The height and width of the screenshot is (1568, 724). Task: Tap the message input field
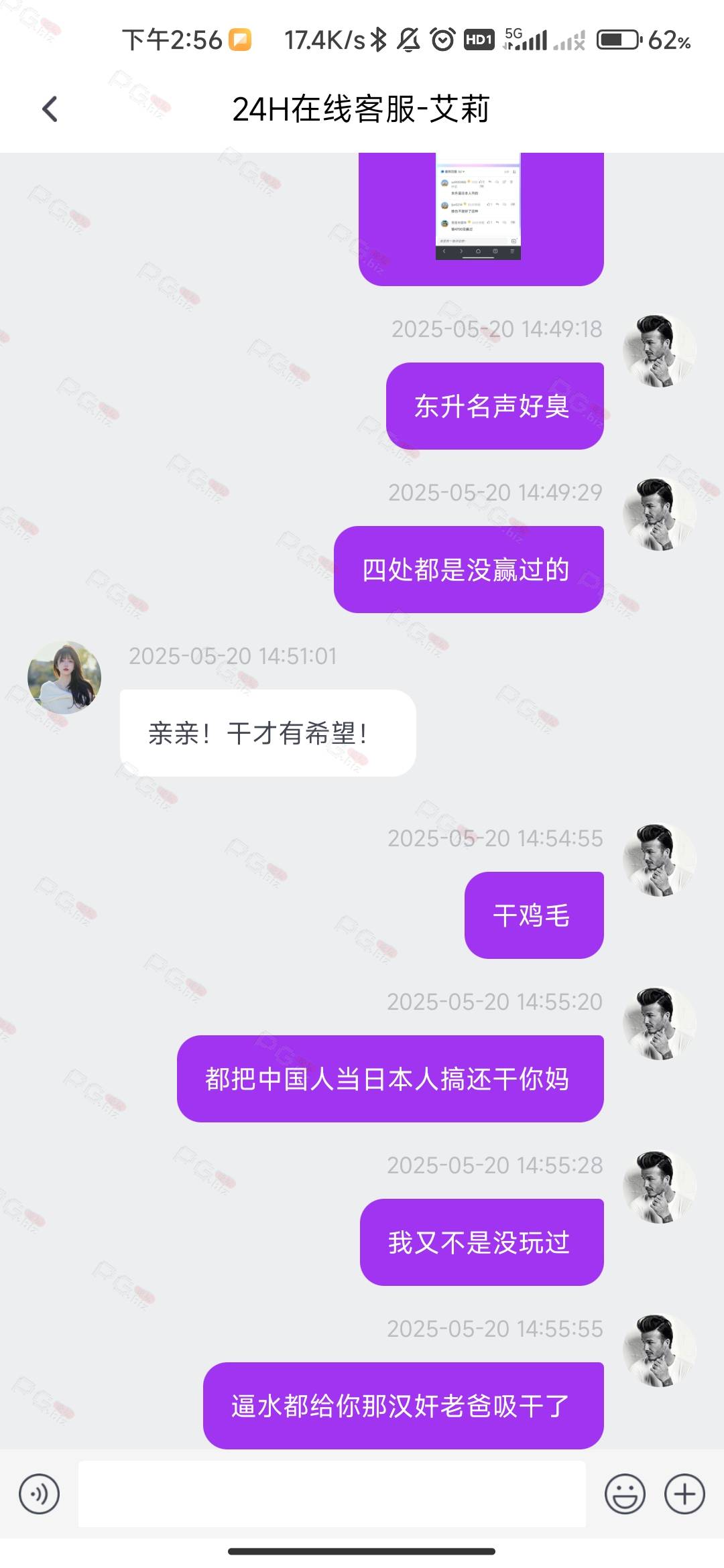[x=332, y=1494]
